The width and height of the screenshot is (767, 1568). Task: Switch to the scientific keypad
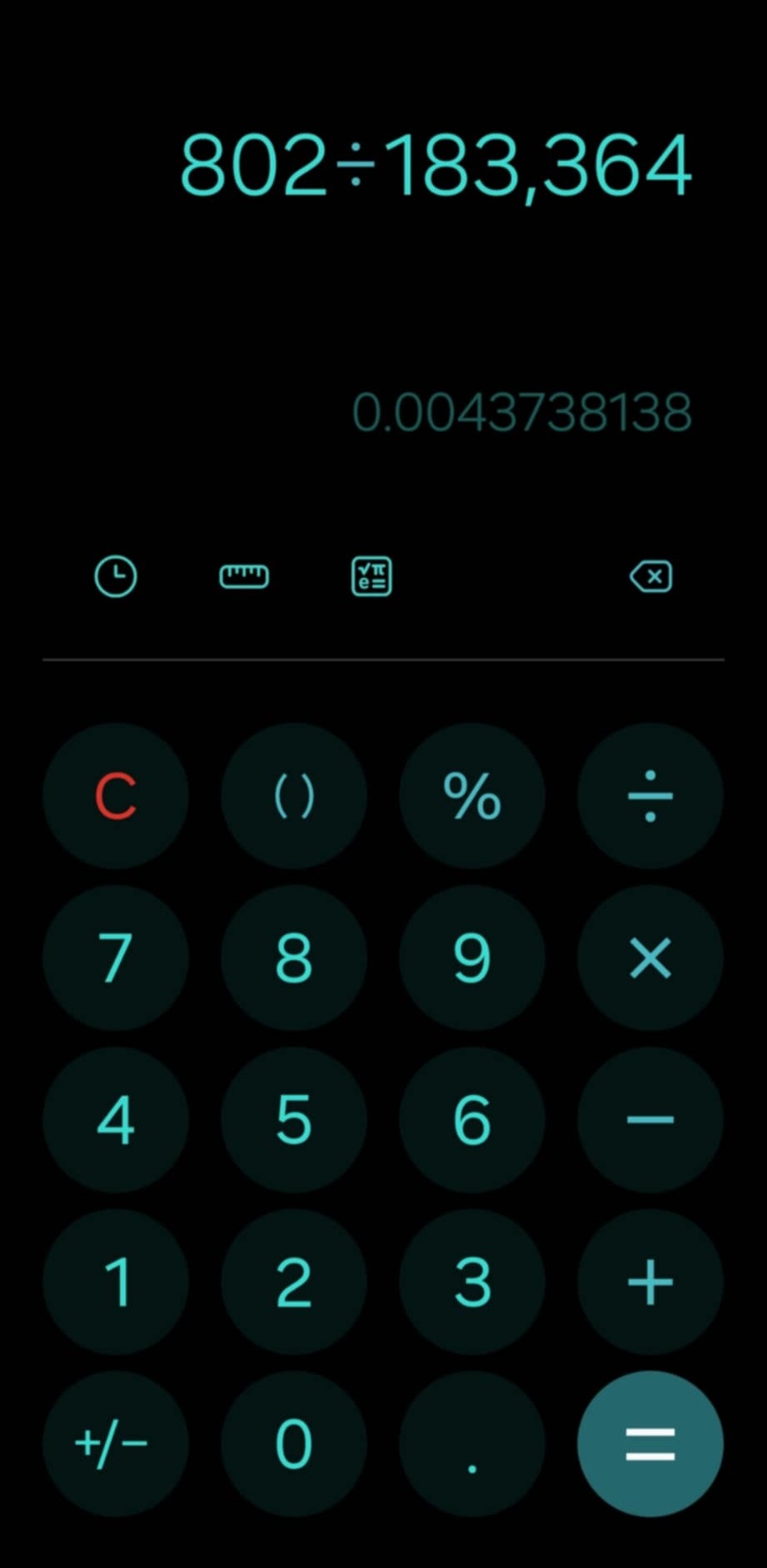pyautogui.click(x=371, y=576)
